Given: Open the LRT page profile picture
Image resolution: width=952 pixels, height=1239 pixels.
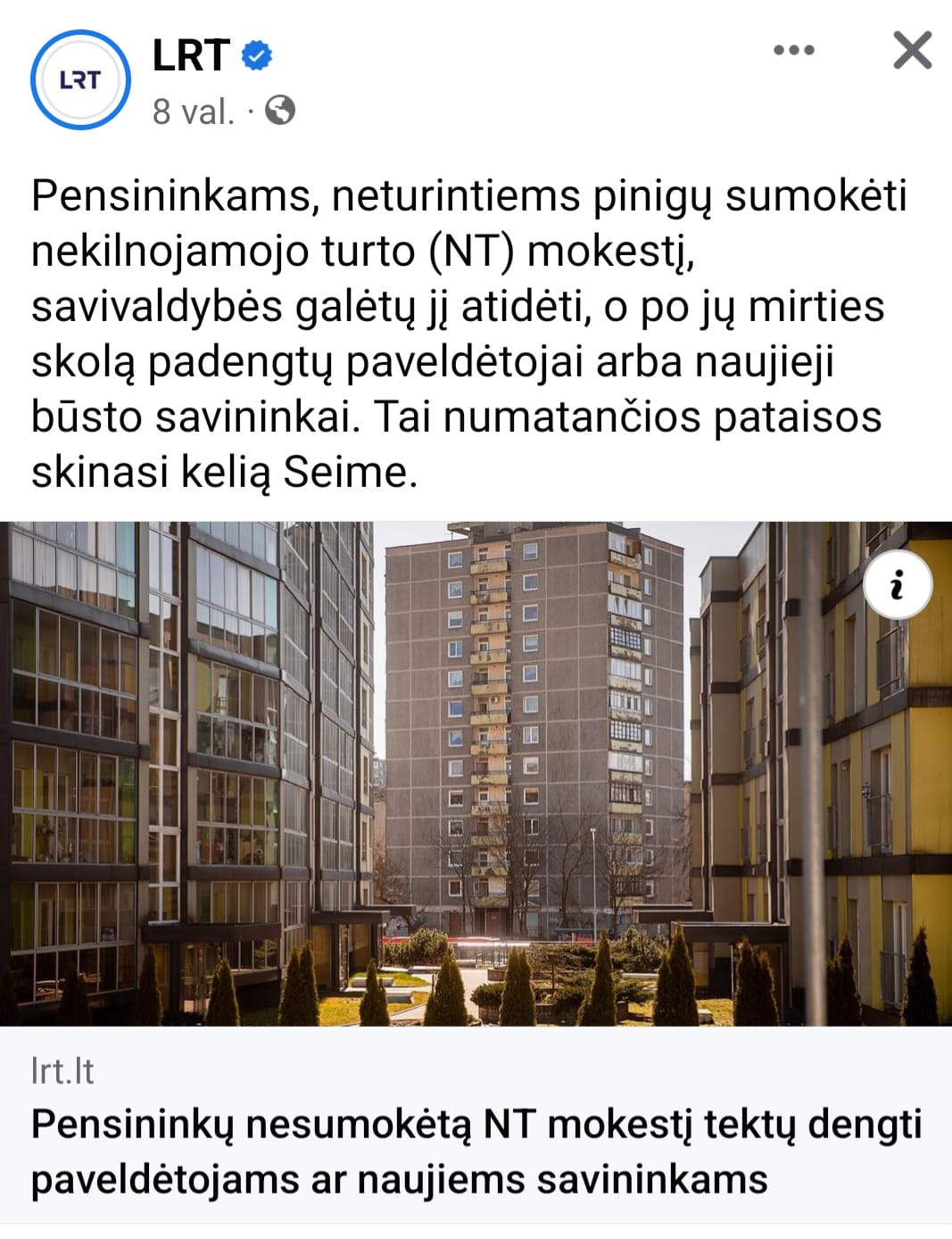Looking at the screenshot, I should (x=80, y=80).
